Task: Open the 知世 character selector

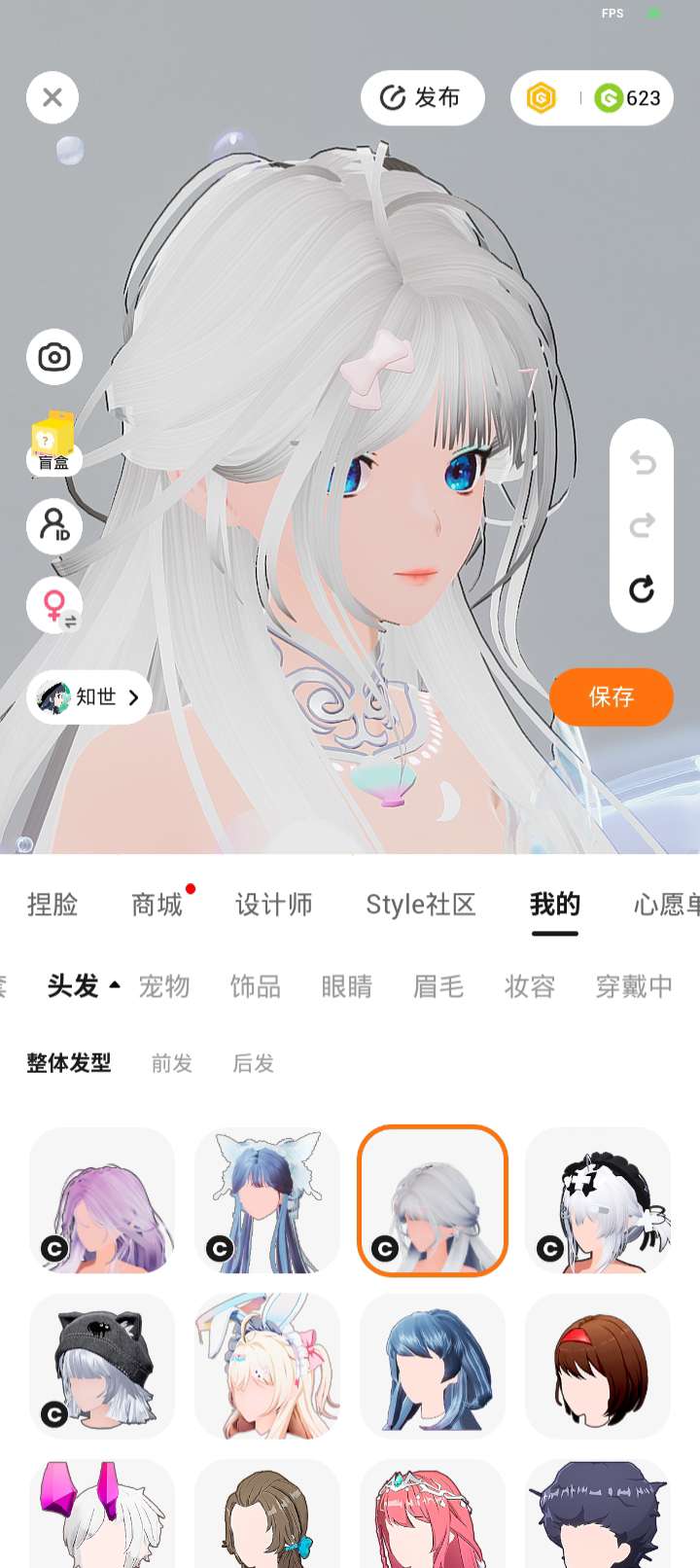Action: click(x=89, y=696)
